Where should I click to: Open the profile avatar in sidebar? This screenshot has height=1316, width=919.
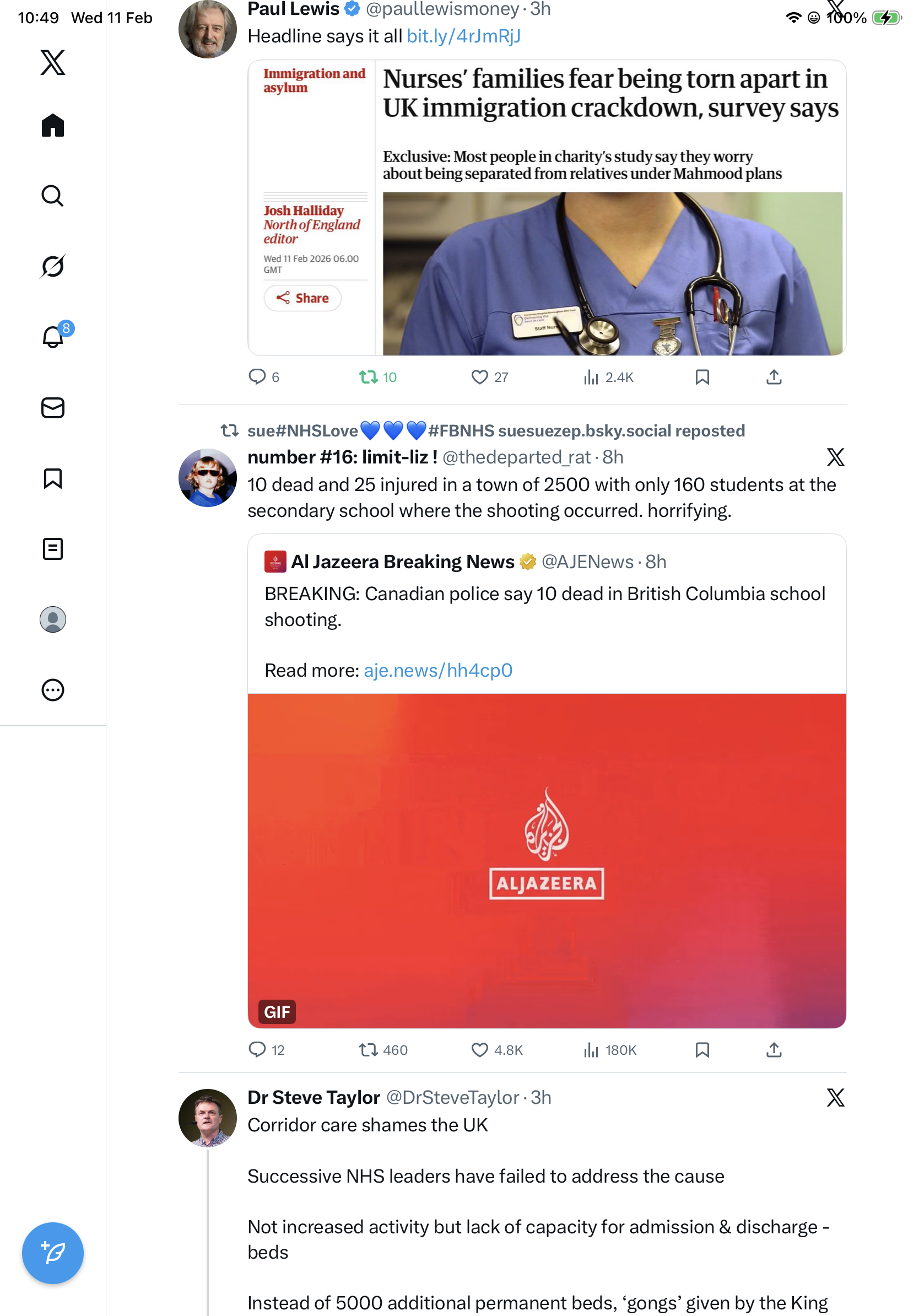click(x=53, y=619)
